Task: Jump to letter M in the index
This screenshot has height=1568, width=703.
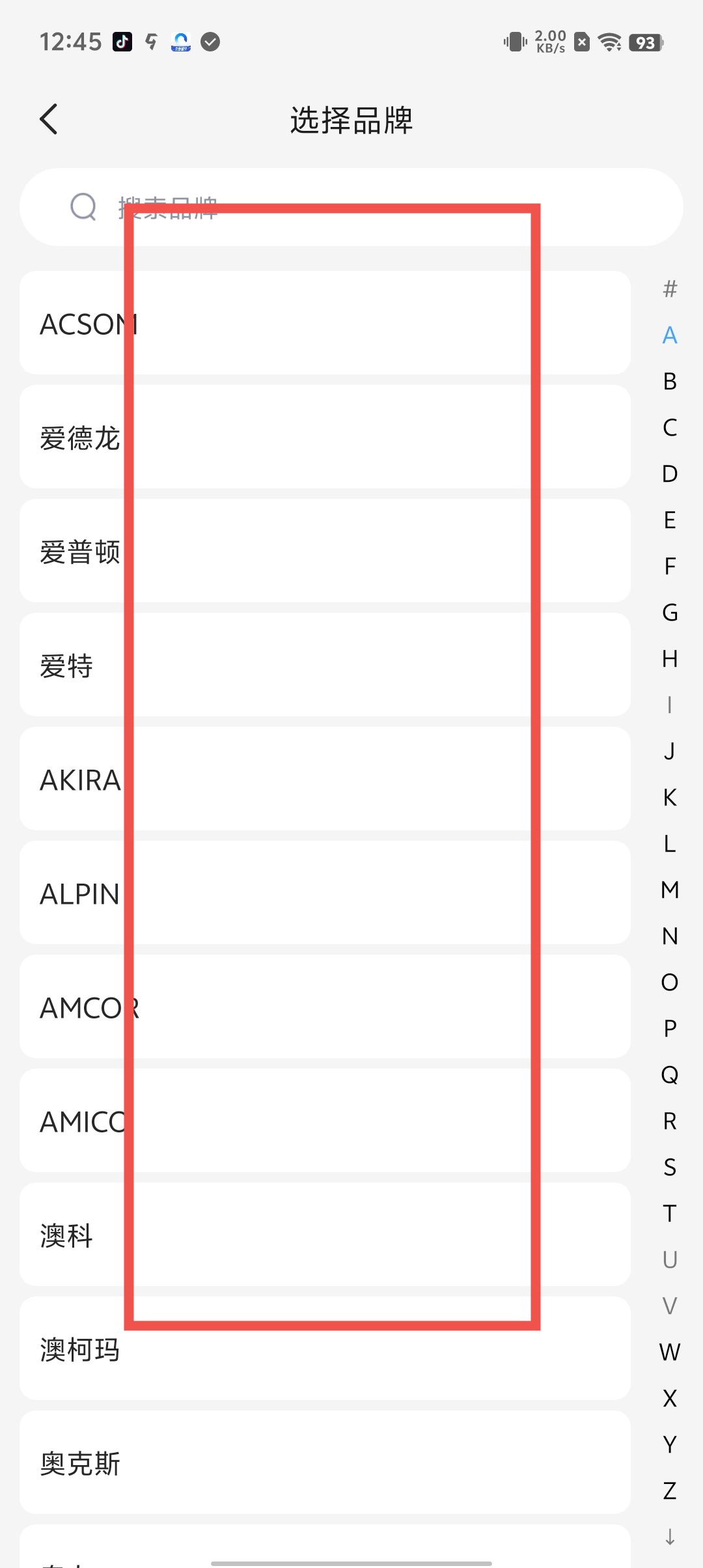Action: 670,889
